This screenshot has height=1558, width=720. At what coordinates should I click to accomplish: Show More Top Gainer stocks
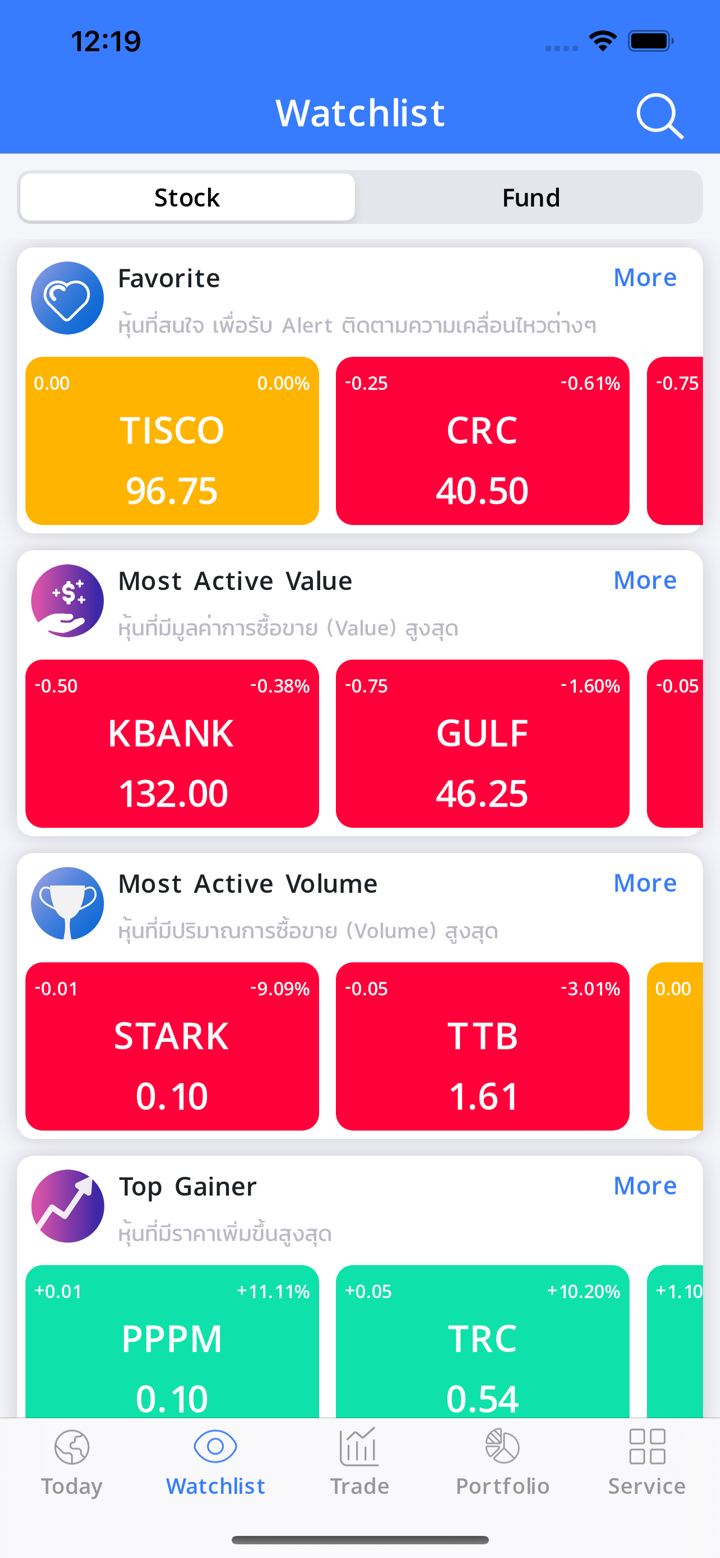[644, 1186]
